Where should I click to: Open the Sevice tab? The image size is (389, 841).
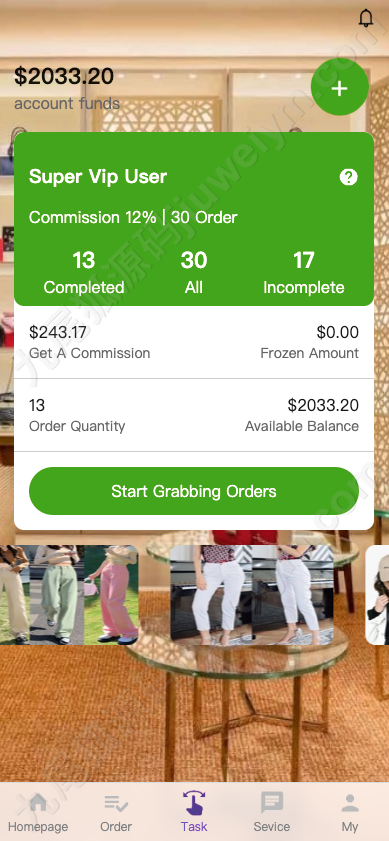point(271,813)
